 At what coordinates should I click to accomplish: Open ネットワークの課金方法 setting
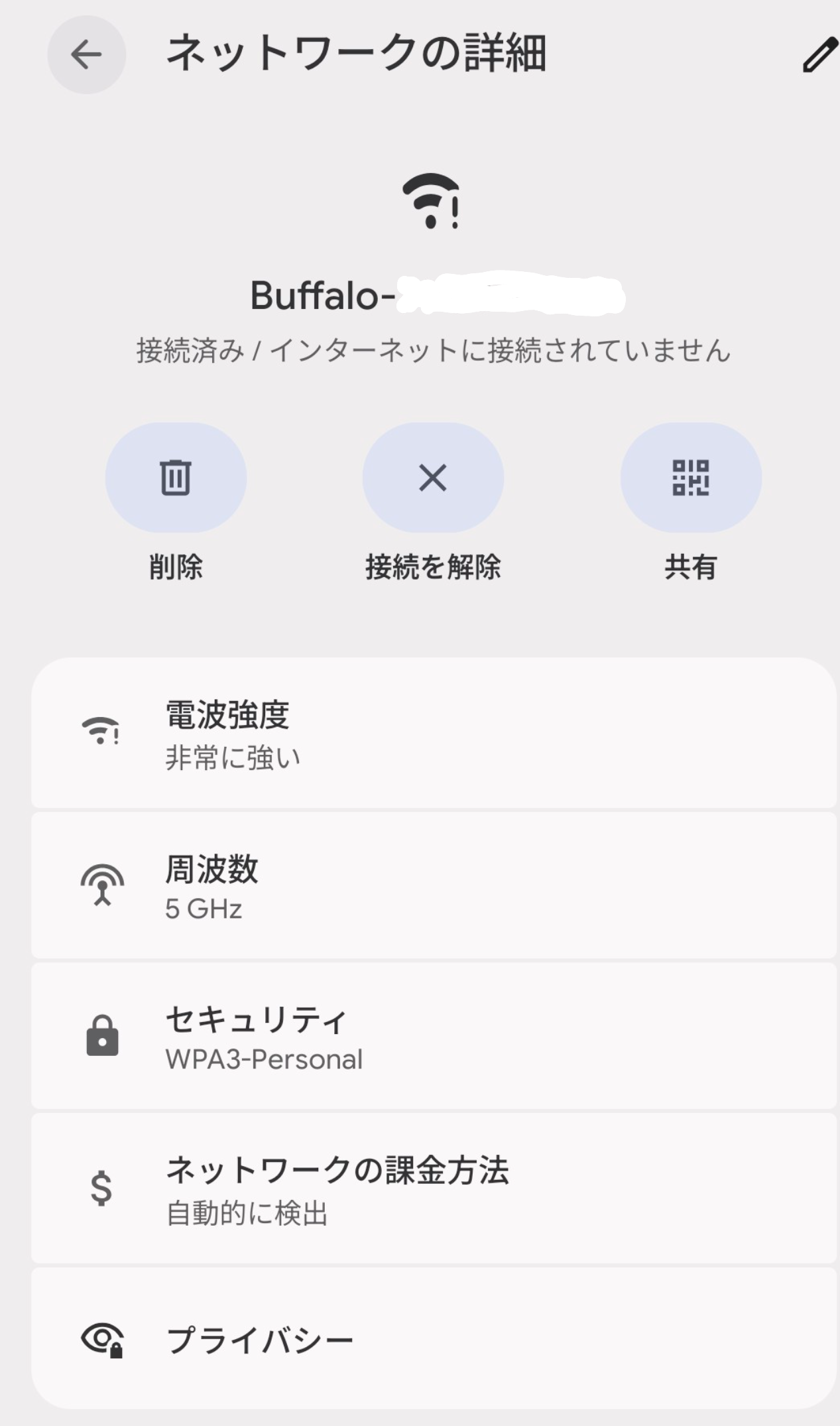pos(434,1189)
